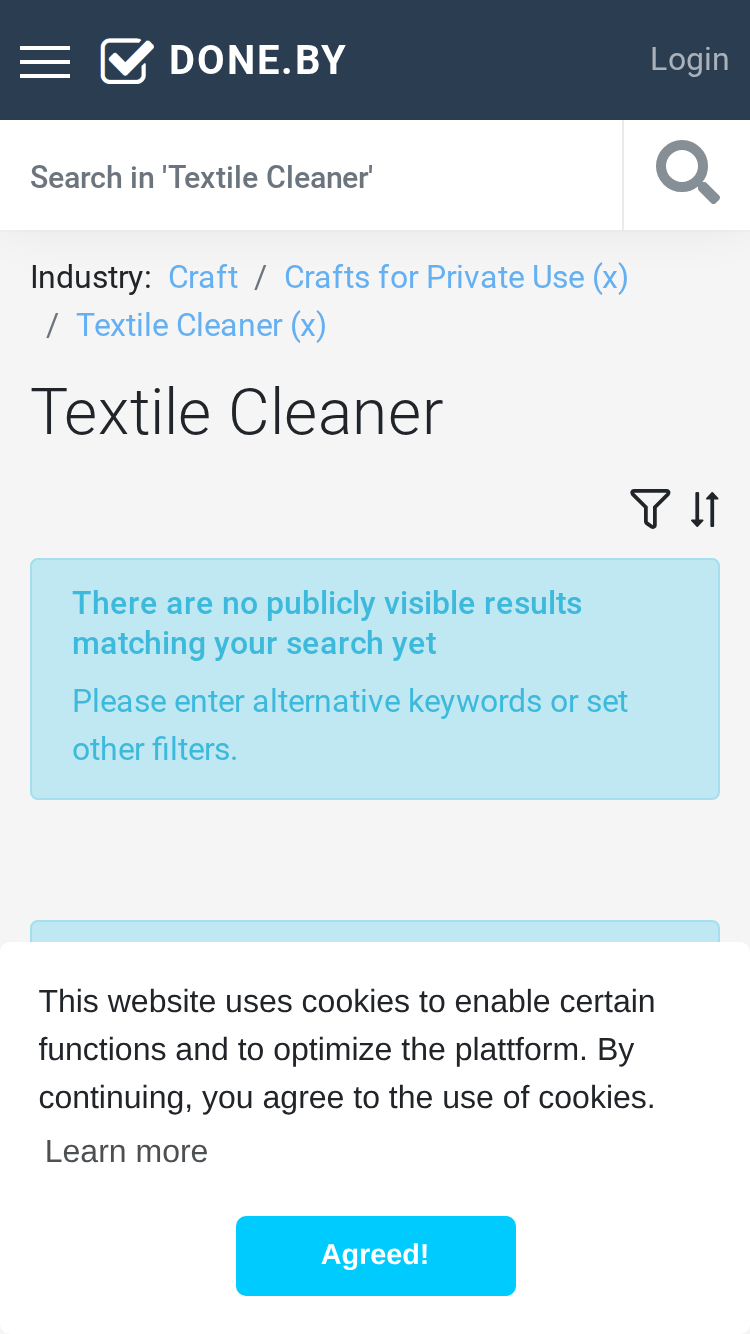750x1334 pixels.
Task: Open the Login page
Action: [x=689, y=59]
